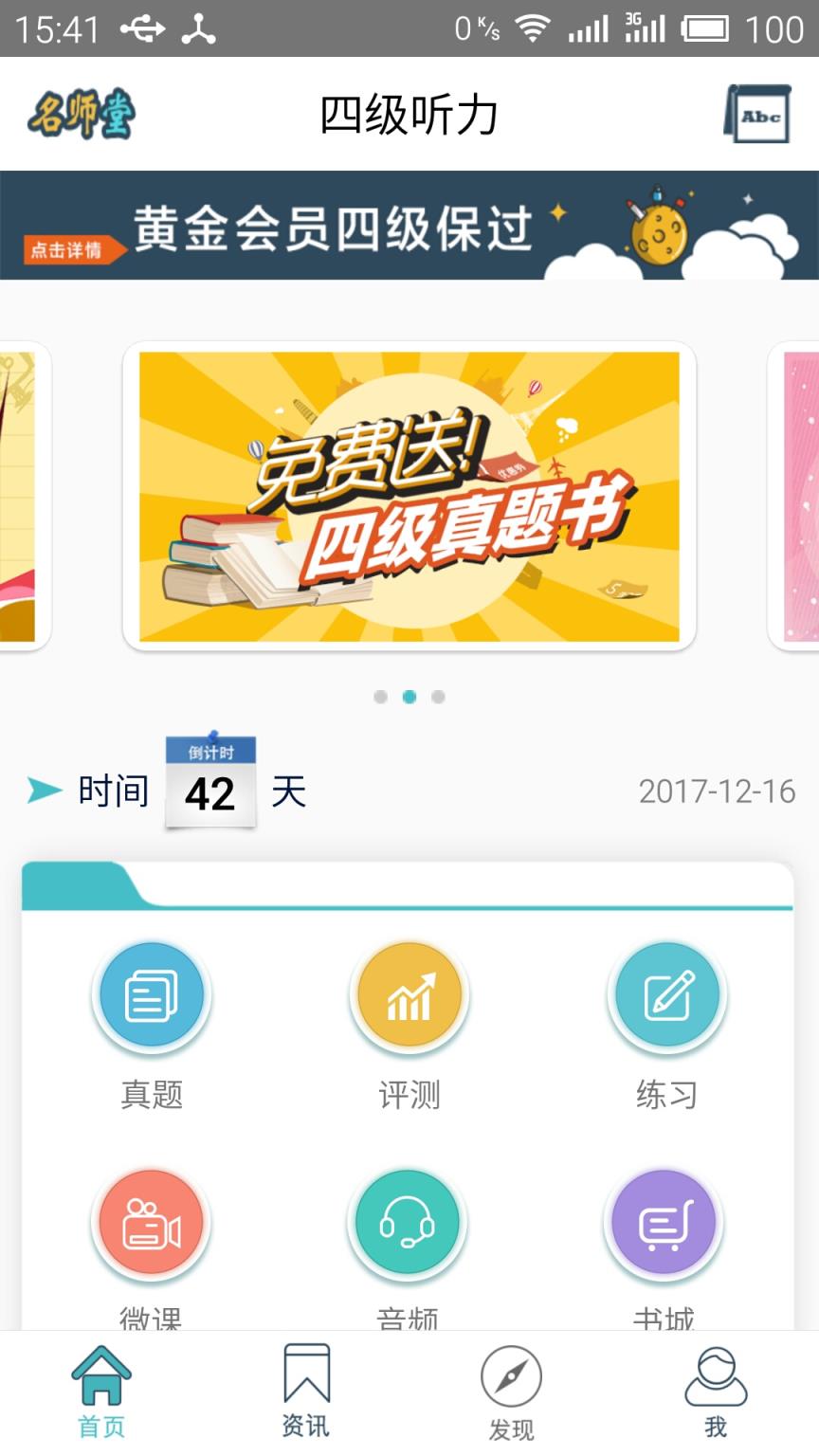Open the Abc dictionary icon
This screenshot has height=1456, width=819.
click(758, 114)
